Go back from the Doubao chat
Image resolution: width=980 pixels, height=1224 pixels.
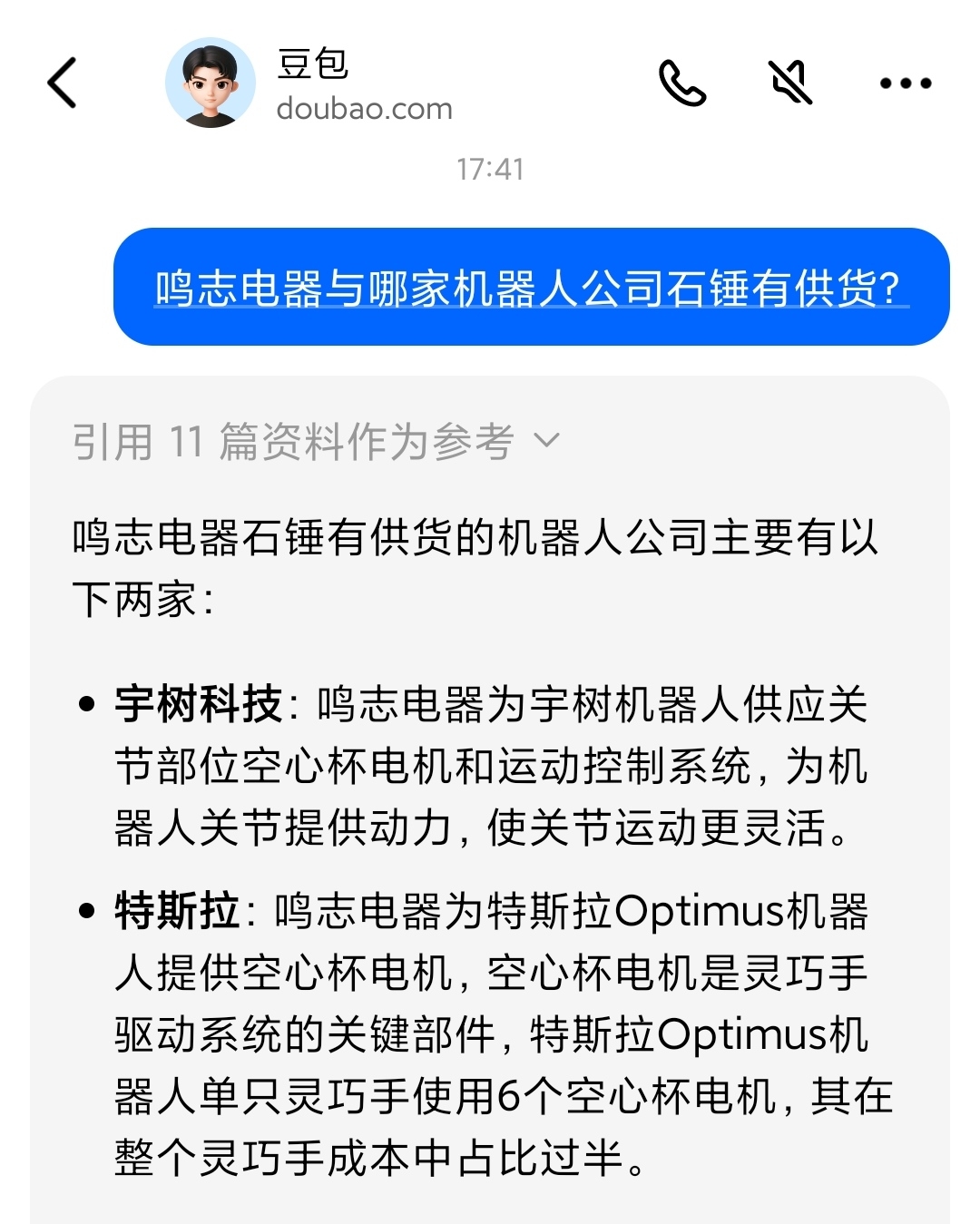62,83
